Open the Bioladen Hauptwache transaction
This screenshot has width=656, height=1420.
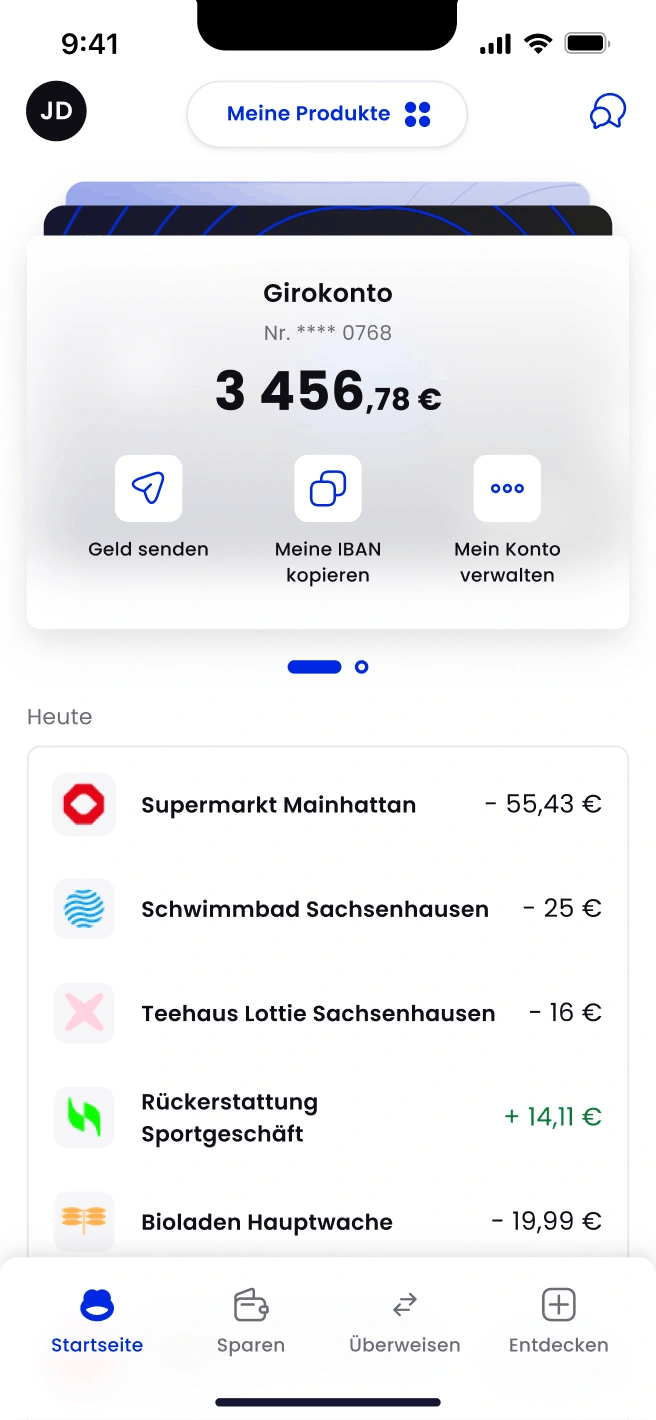pyautogui.click(x=328, y=1221)
